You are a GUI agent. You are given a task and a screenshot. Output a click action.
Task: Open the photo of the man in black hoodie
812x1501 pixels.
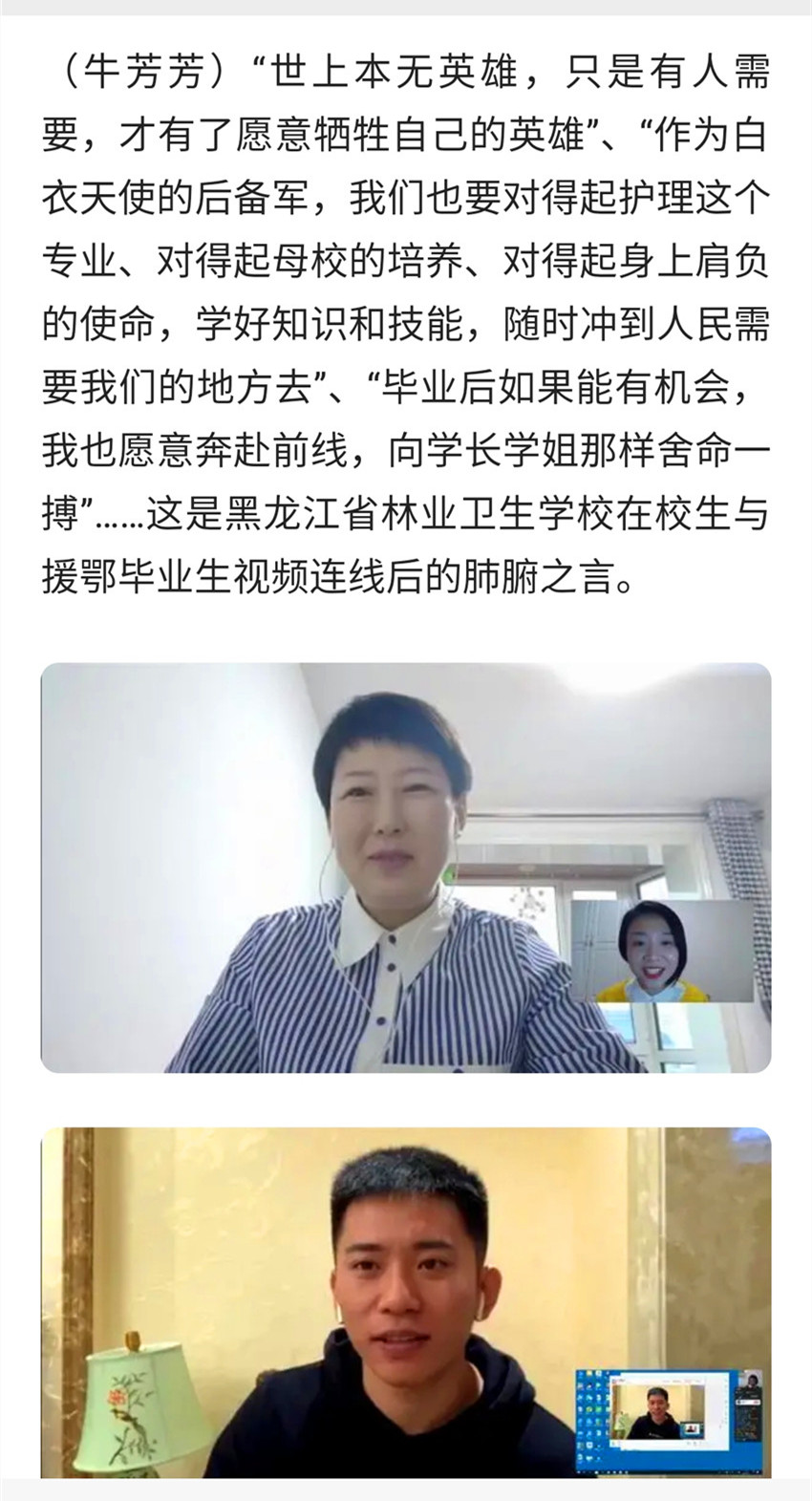pos(405,1303)
